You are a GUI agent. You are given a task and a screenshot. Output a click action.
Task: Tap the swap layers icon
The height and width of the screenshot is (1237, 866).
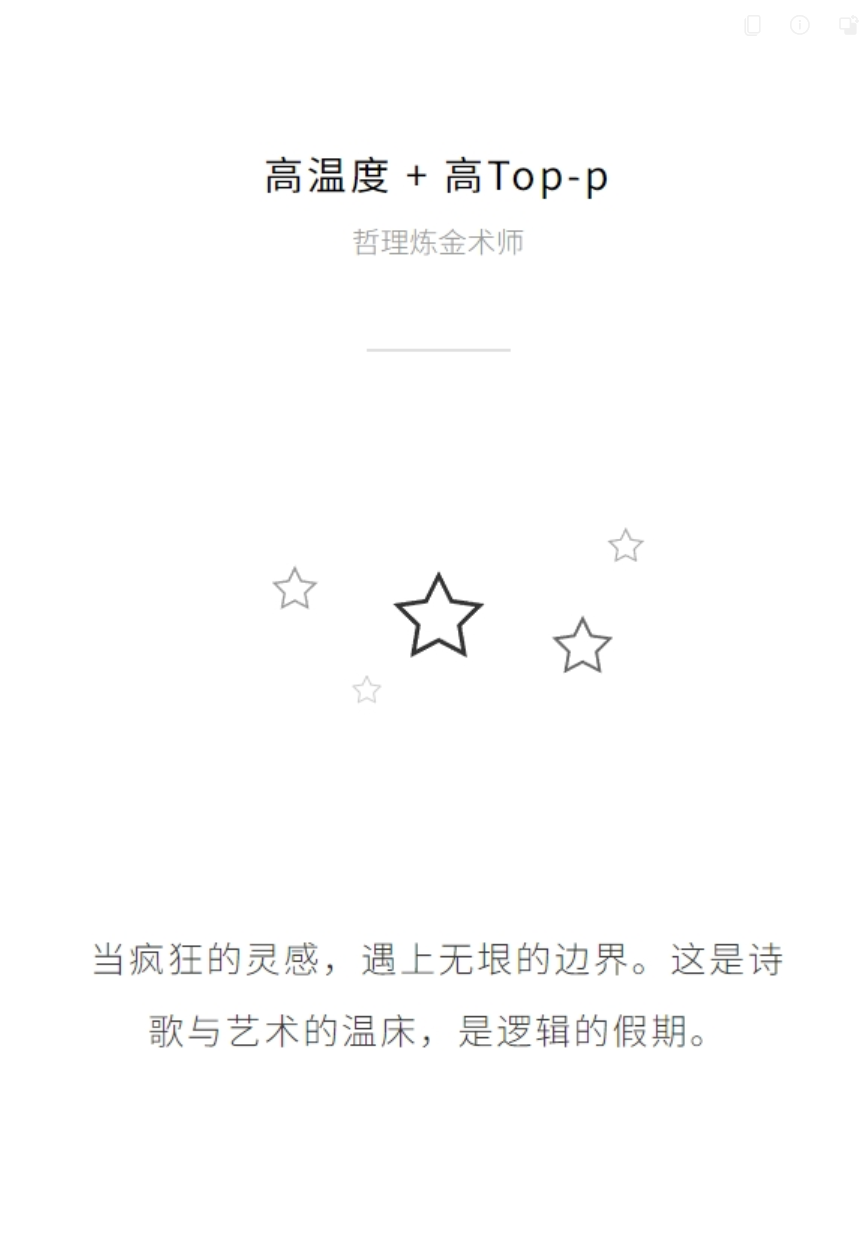(847, 26)
